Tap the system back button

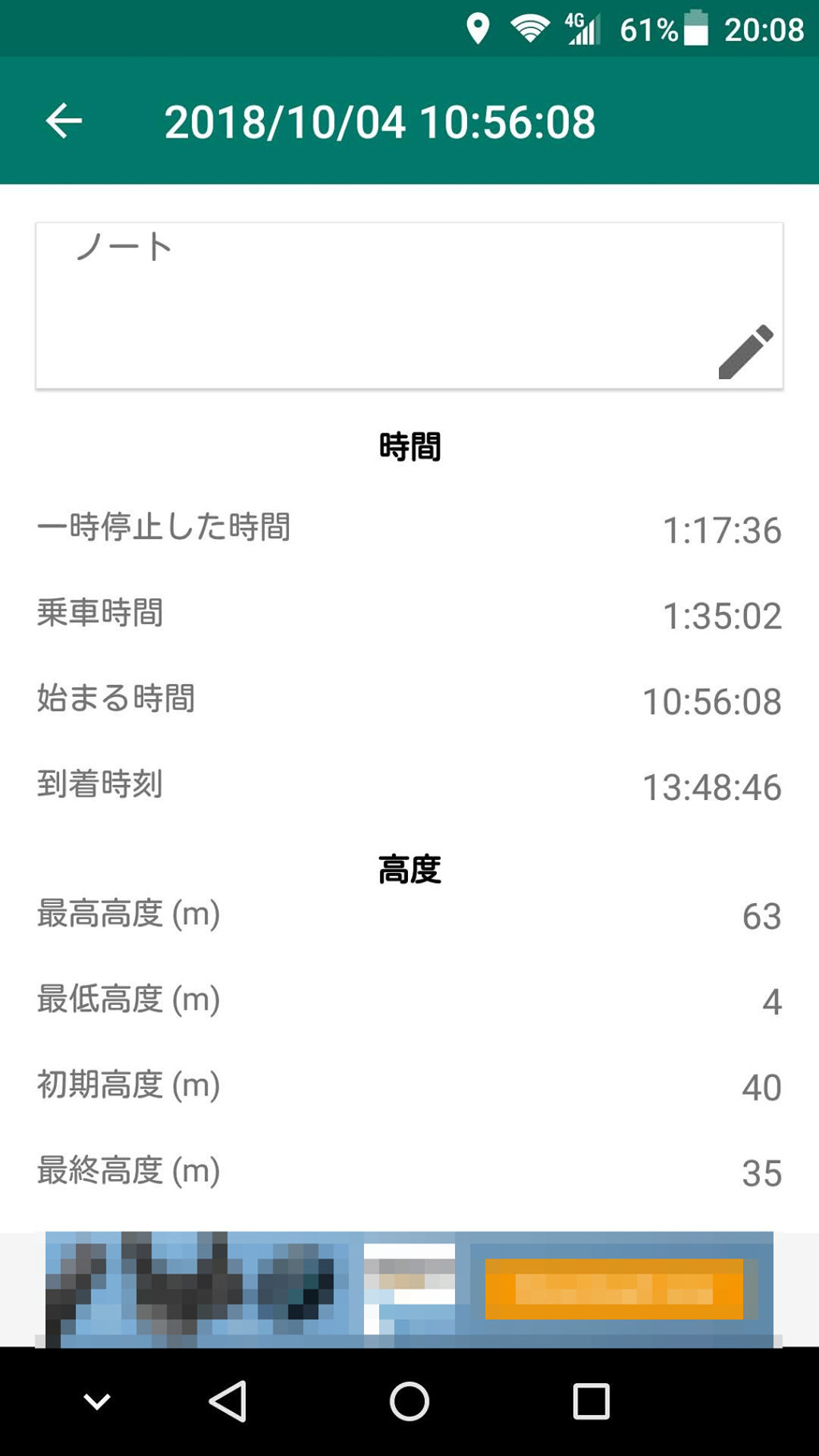pyautogui.click(x=228, y=1401)
